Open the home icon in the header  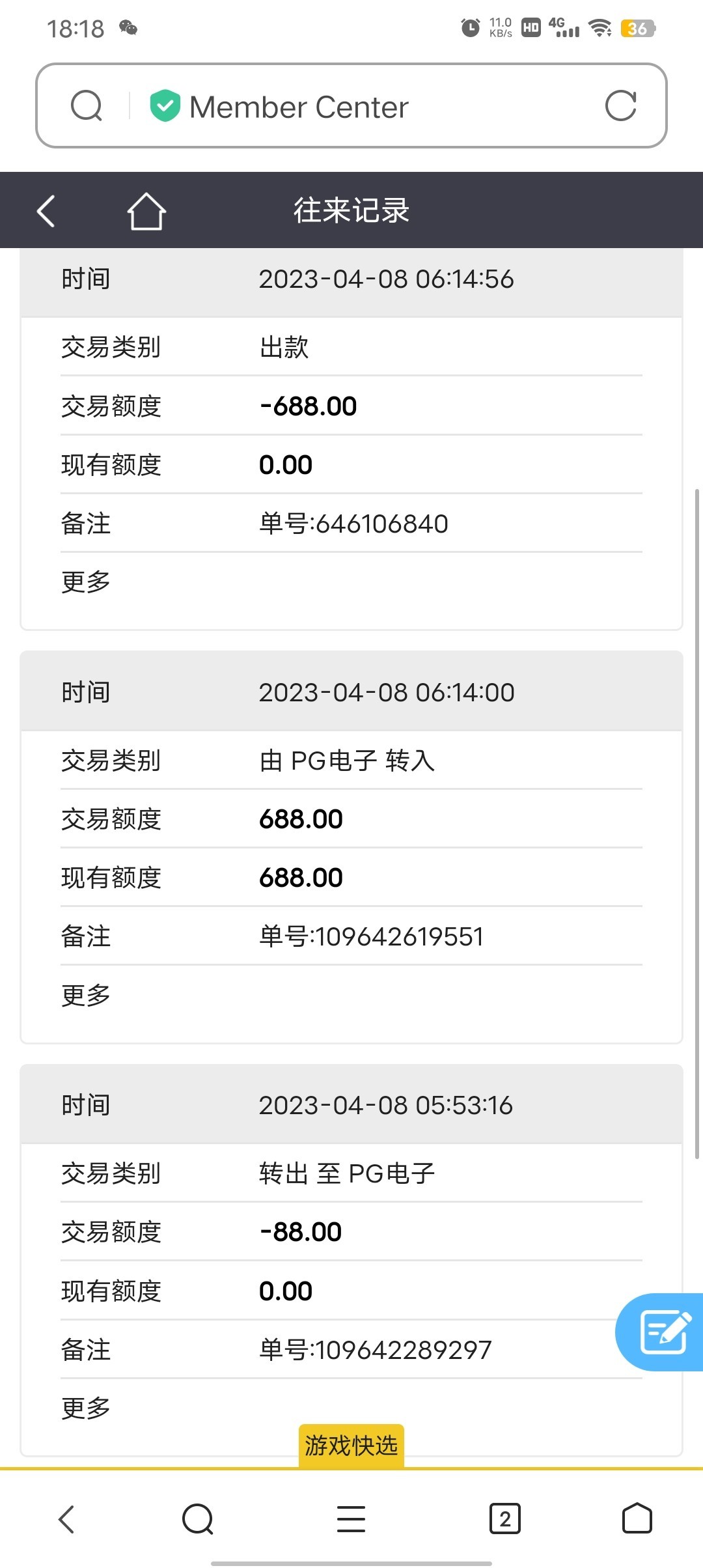(x=146, y=211)
